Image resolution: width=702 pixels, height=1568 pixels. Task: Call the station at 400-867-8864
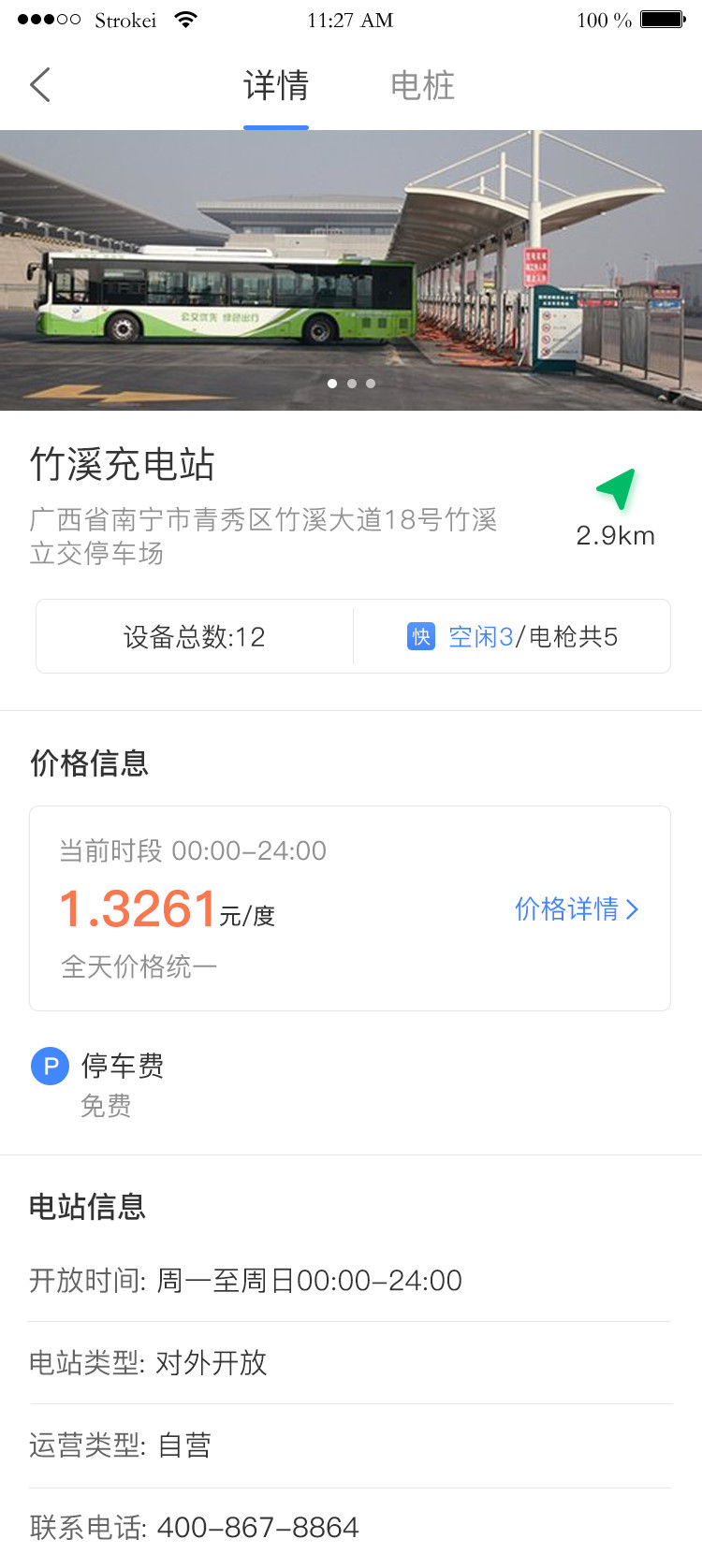pyautogui.click(x=257, y=1528)
